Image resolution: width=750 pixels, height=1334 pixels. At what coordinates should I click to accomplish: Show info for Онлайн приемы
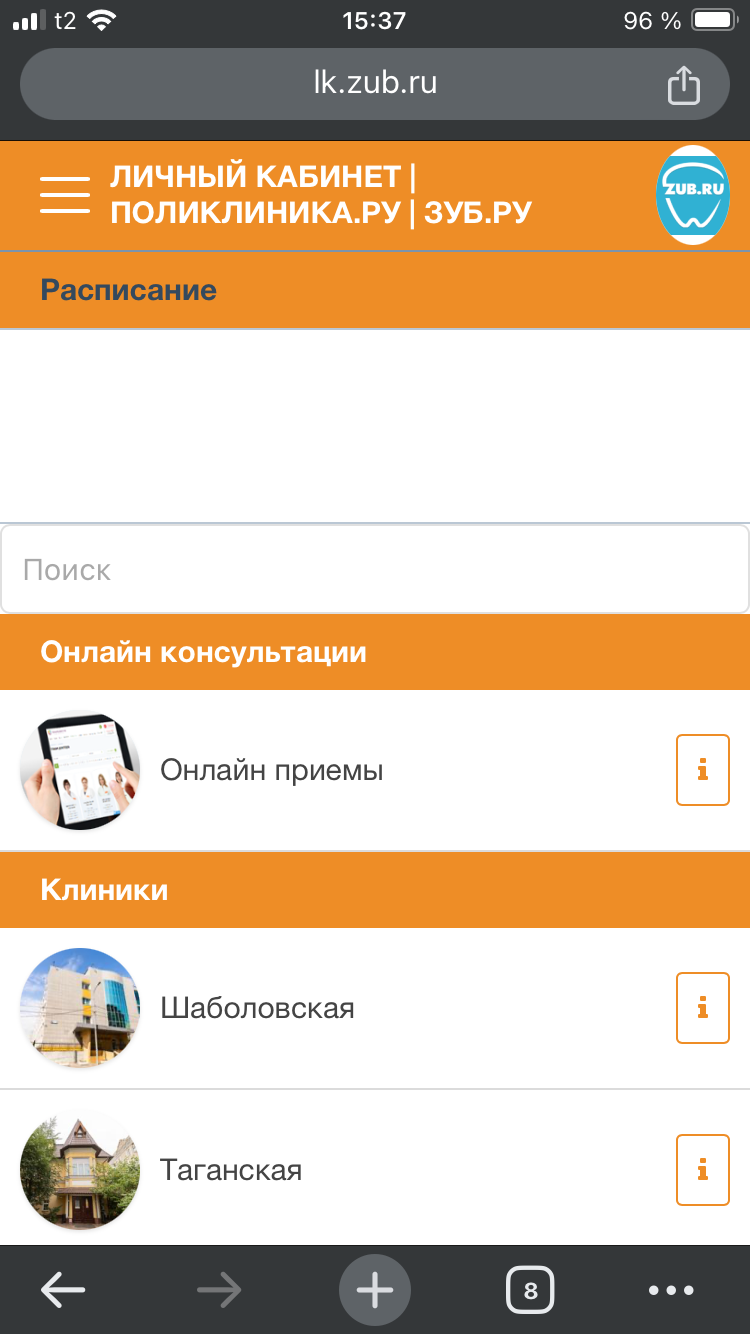tap(702, 770)
